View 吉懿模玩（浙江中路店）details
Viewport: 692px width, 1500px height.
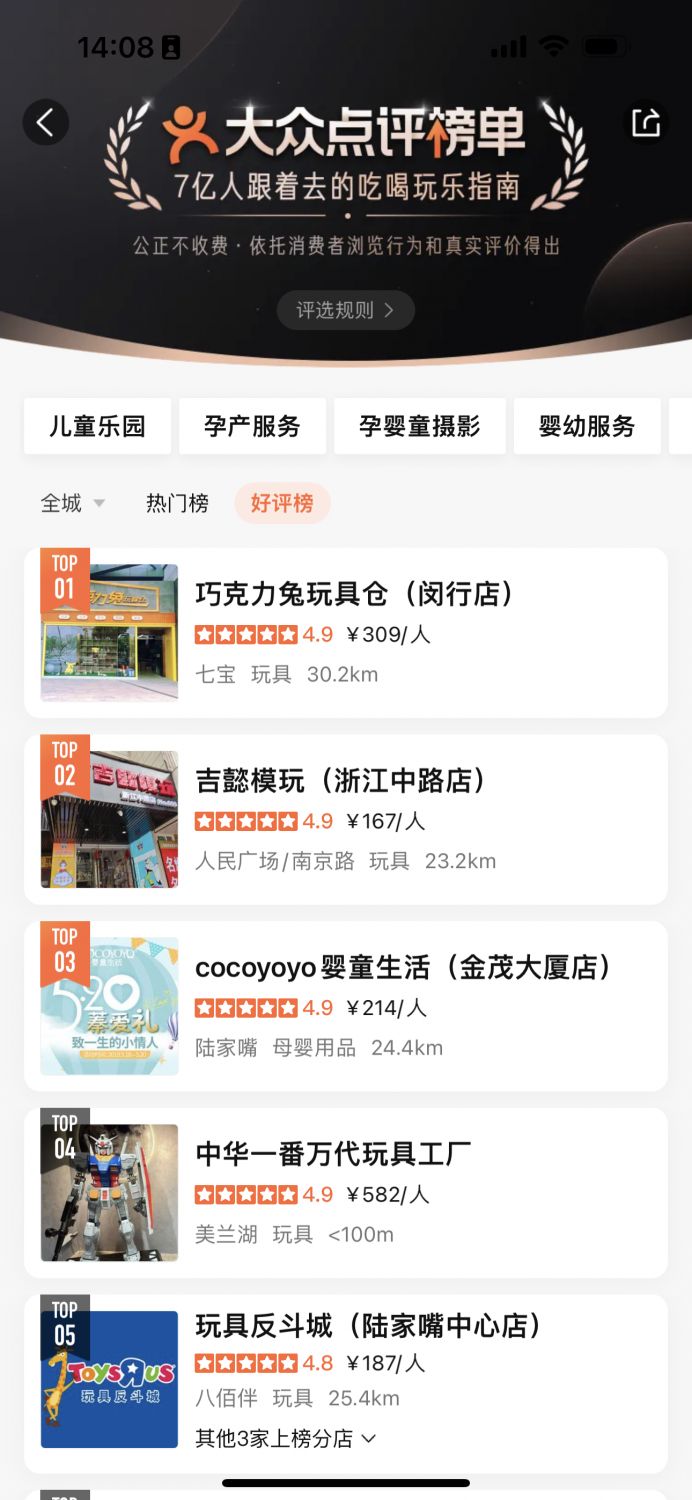coord(341,781)
